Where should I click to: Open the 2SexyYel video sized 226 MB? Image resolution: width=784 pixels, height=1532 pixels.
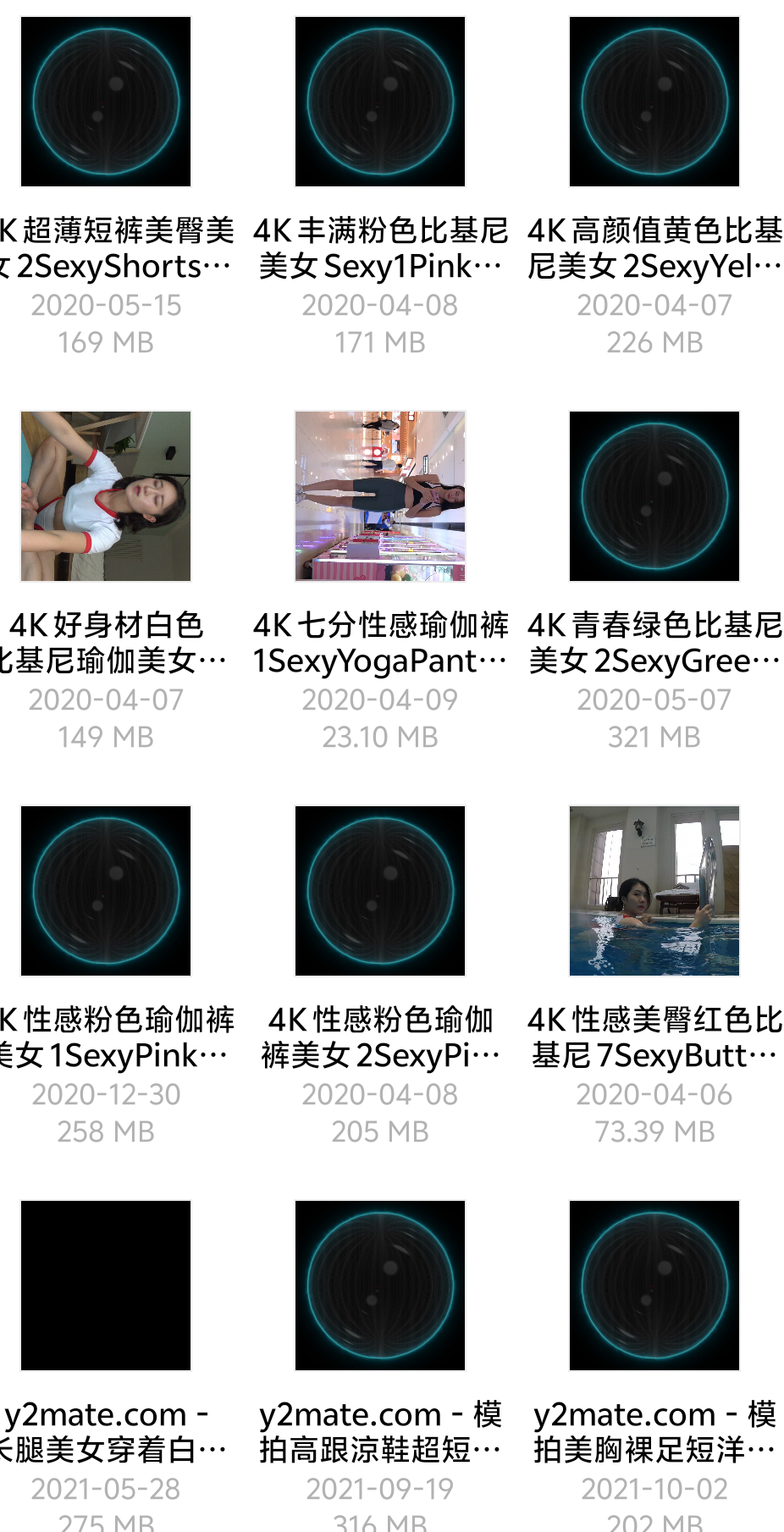click(654, 102)
